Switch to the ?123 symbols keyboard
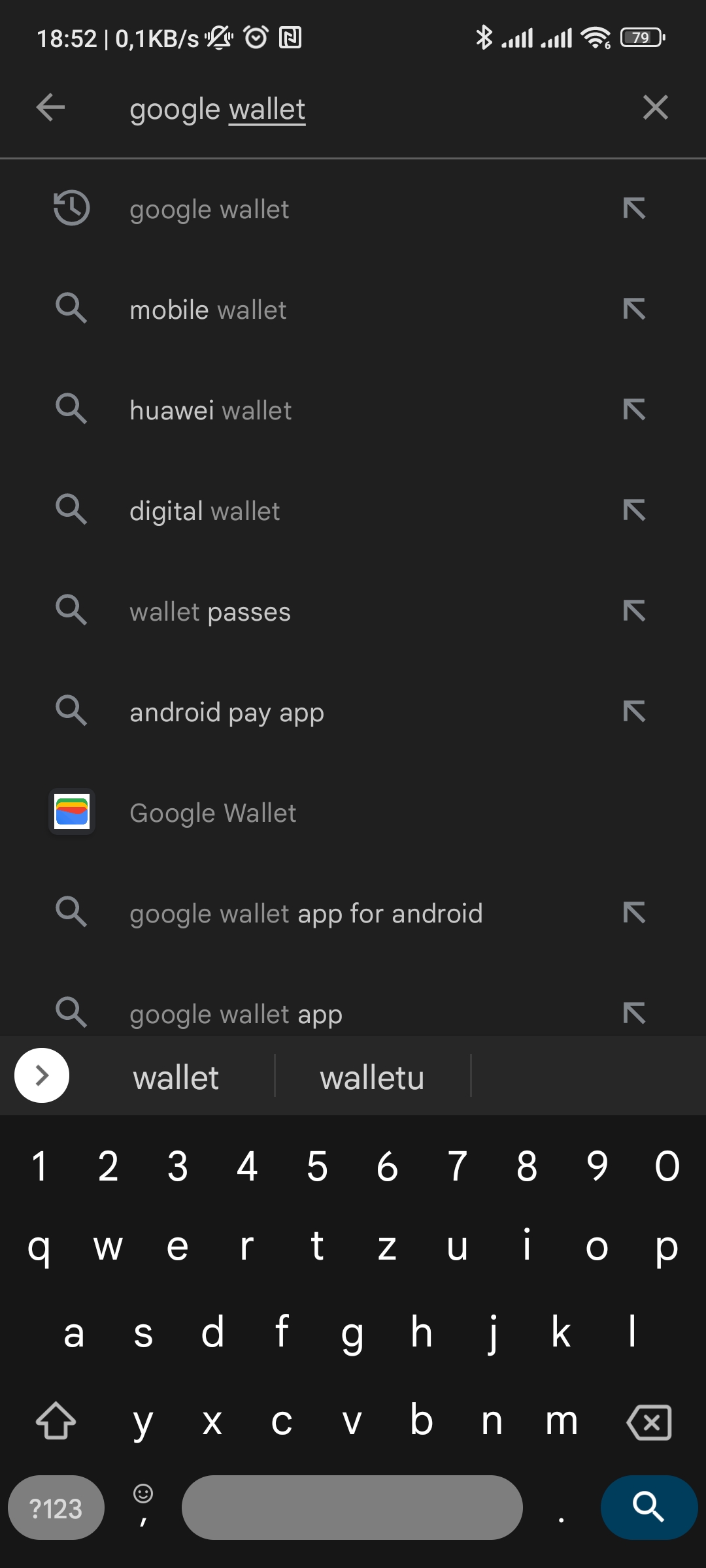The height and width of the screenshot is (1568, 706). coord(56,1508)
